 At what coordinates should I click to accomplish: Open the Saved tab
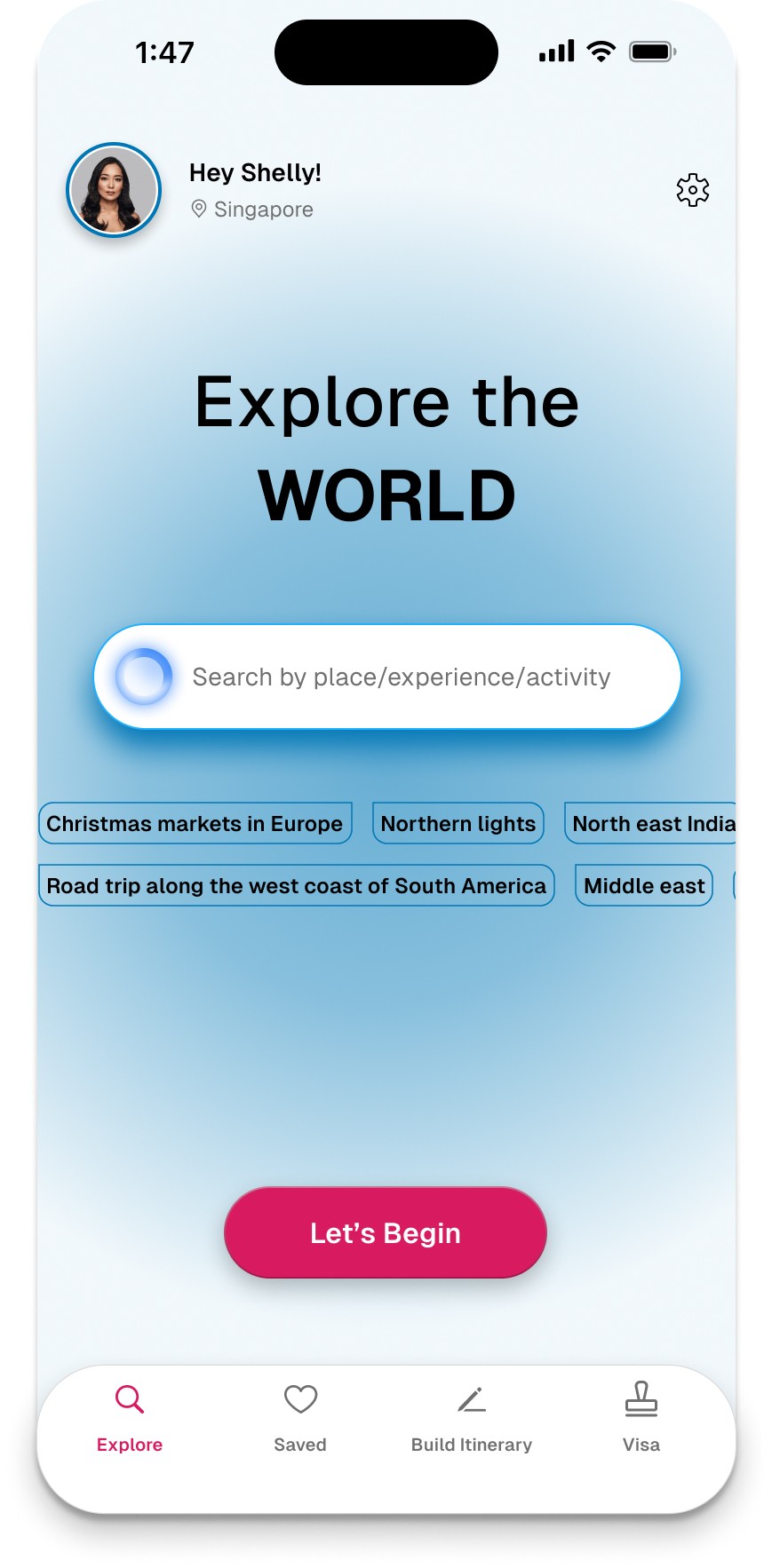coord(300,1418)
